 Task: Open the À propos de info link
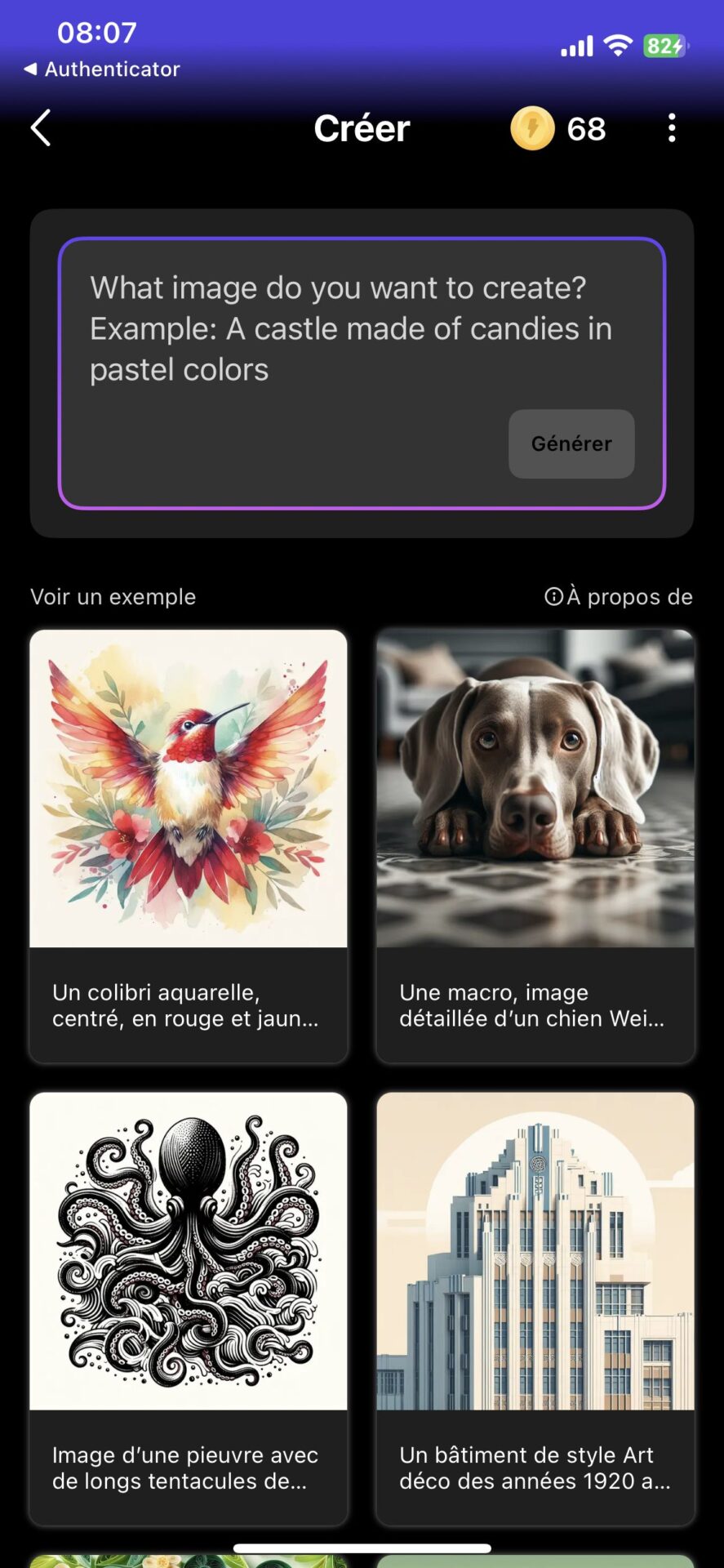coord(619,597)
